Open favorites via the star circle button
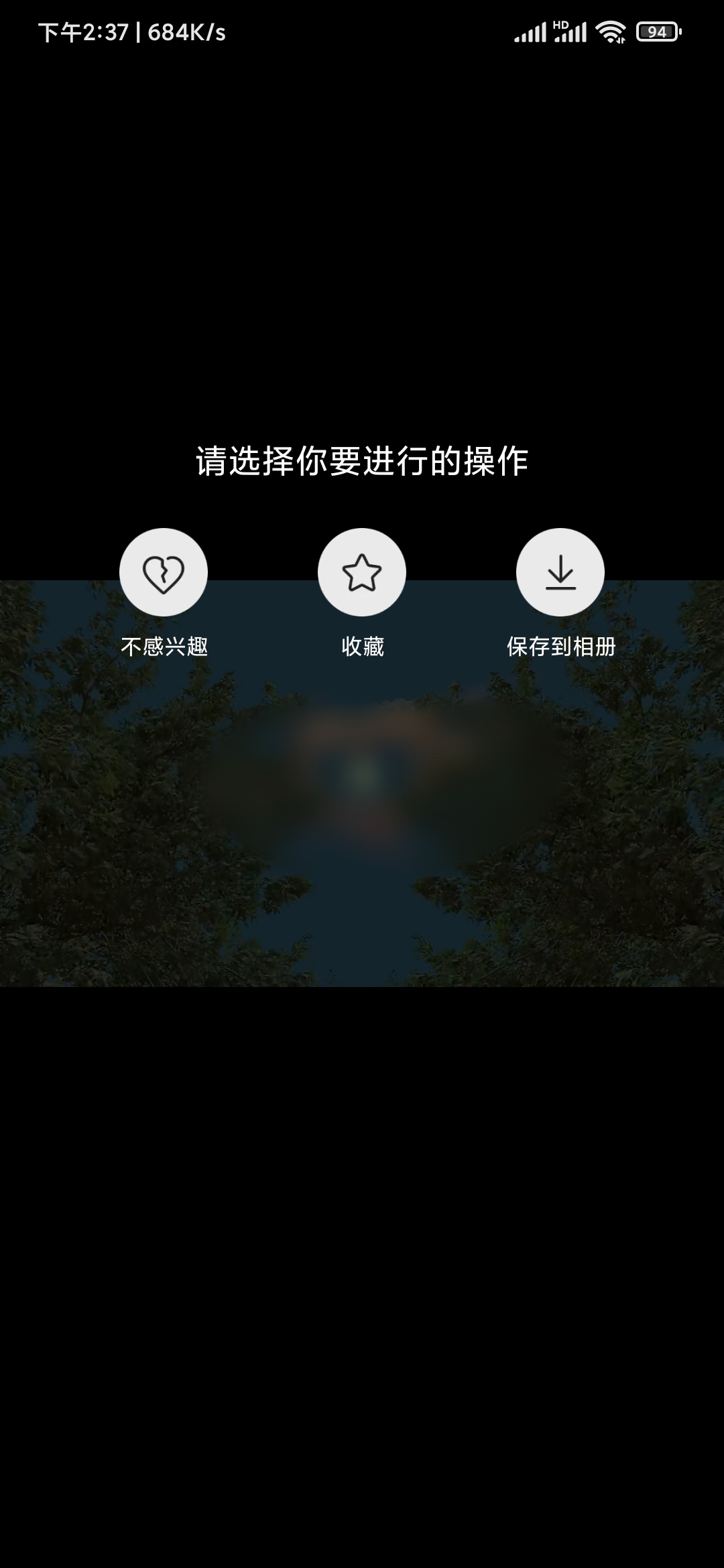Viewport: 724px width, 1568px height. coord(361,572)
